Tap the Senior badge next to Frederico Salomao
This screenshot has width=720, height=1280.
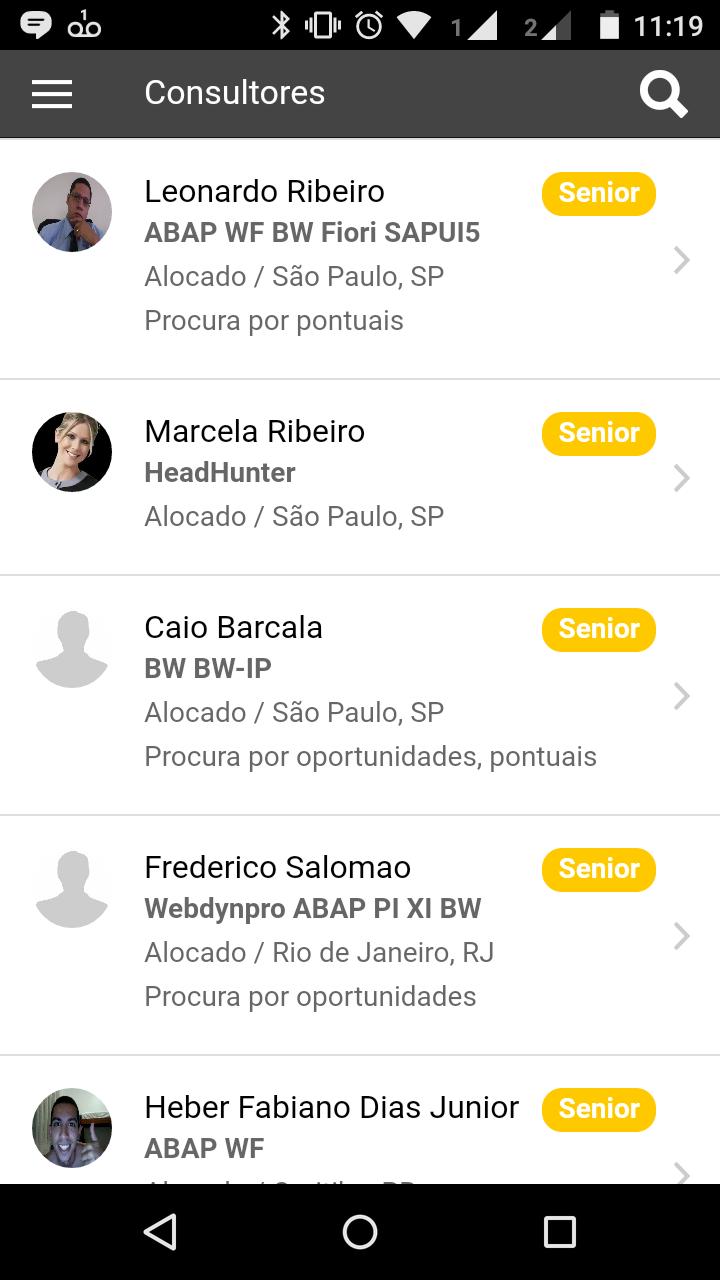598,870
